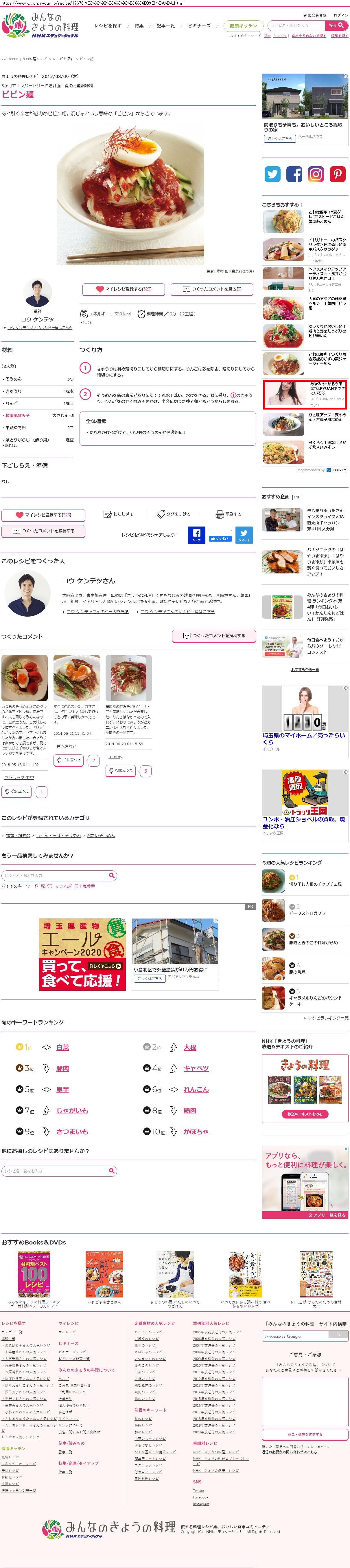This screenshot has width=350, height=1568.
Task: Open コウ ケンテツ instructor name link
Action: pos(38,319)
